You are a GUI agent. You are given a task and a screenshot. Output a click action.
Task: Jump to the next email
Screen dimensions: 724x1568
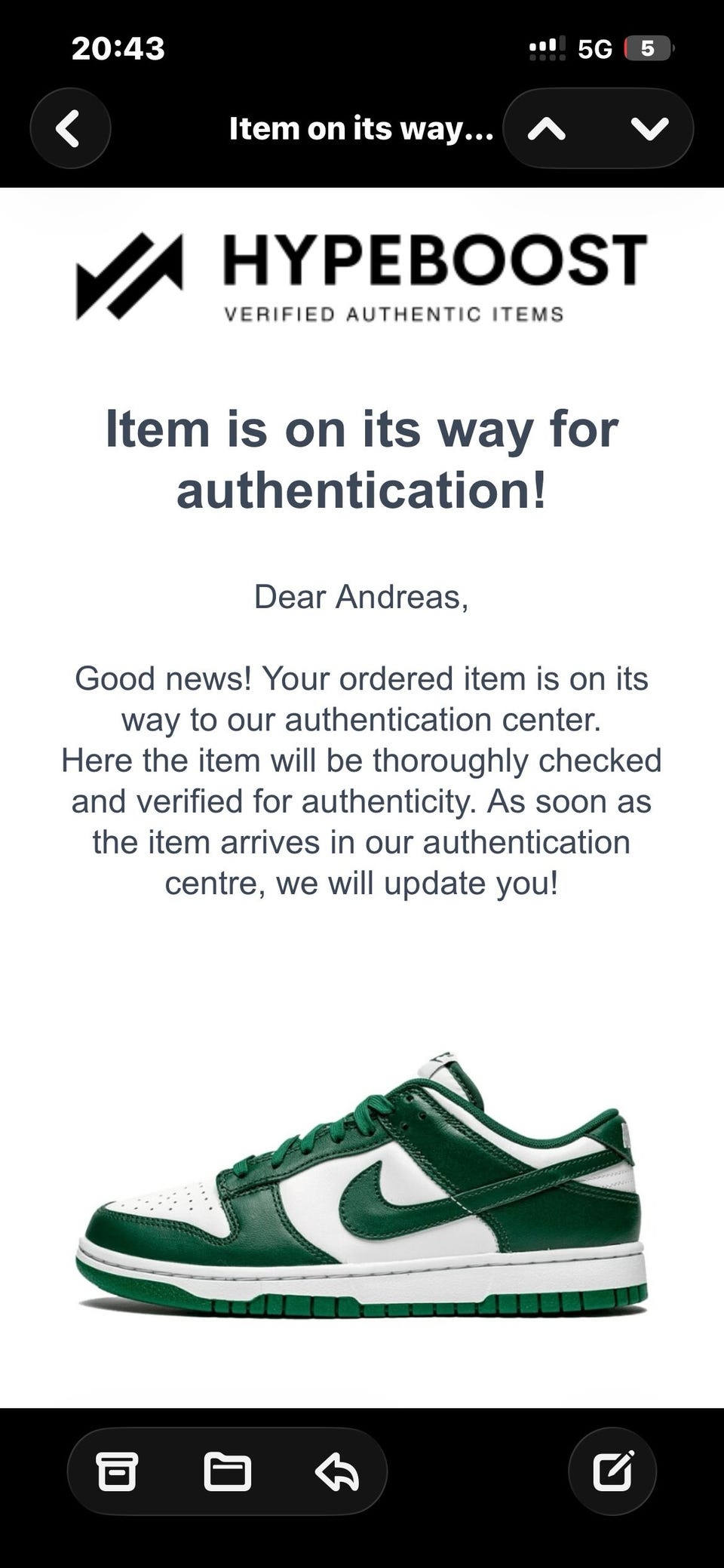pos(649,129)
